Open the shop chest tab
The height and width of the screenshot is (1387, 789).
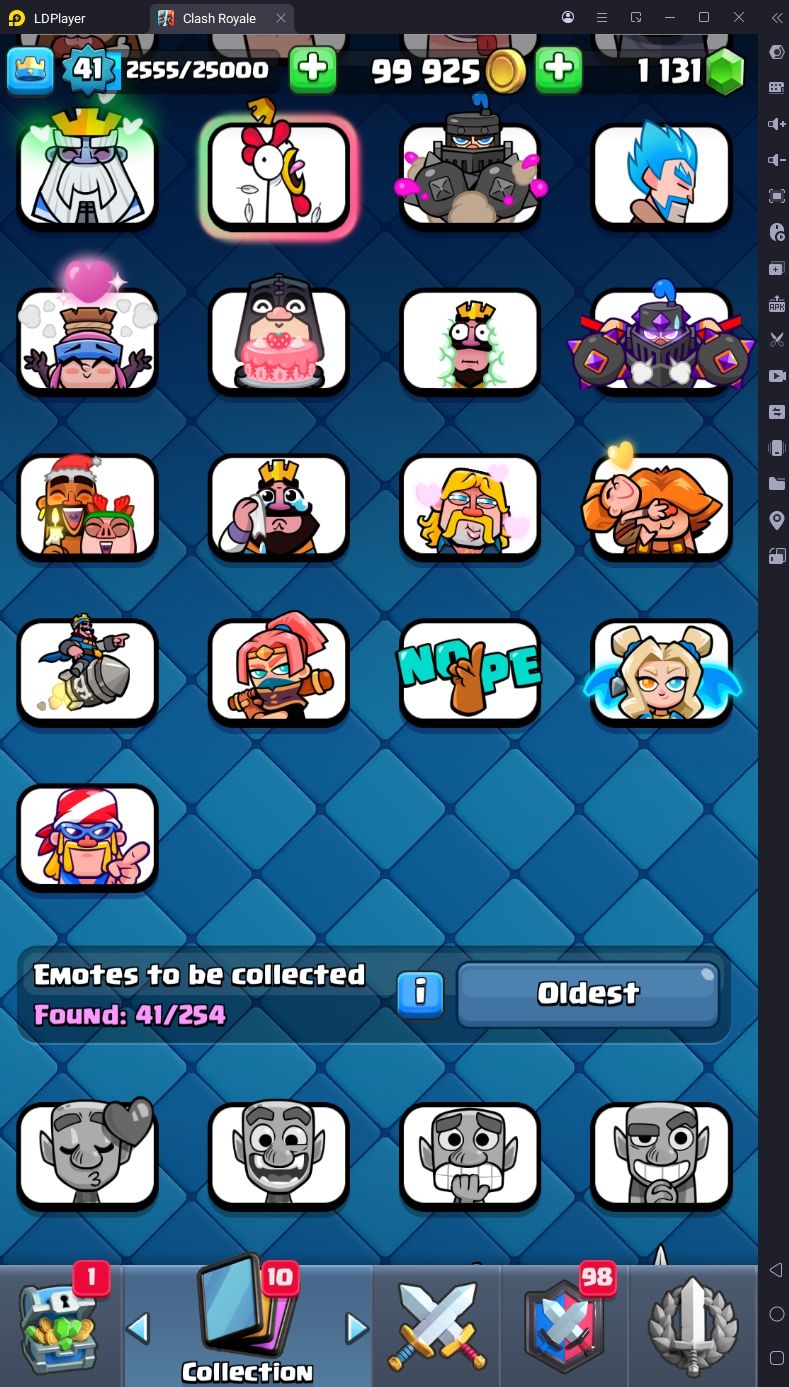[62, 1327]
